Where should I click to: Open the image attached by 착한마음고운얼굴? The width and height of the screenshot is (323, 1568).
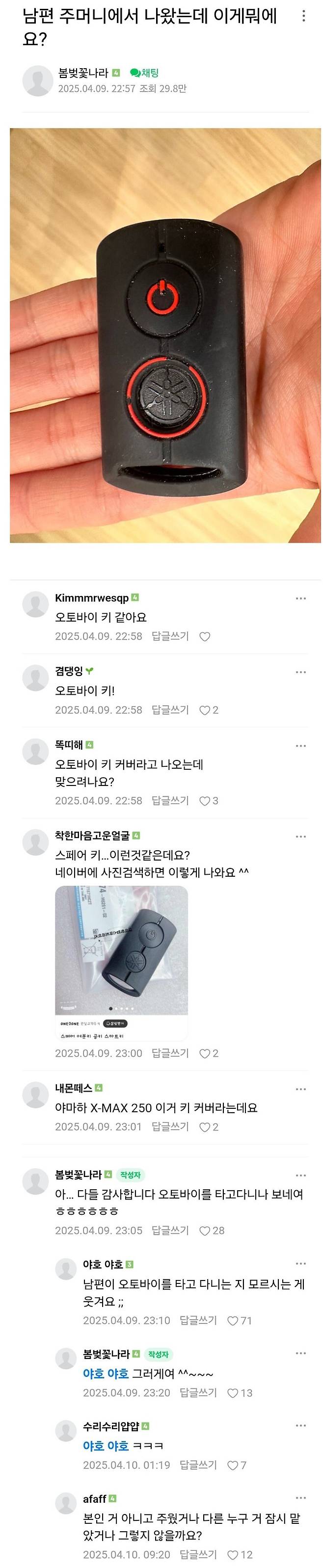tap(121, 963)
